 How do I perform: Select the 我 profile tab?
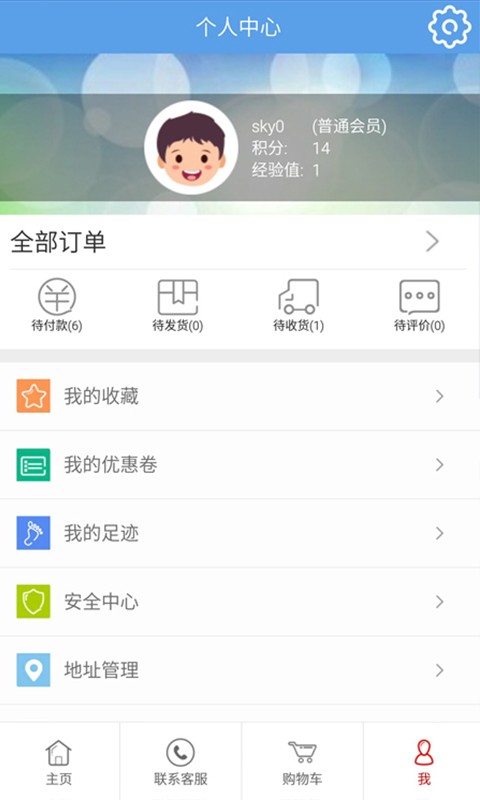click(423, 762)
